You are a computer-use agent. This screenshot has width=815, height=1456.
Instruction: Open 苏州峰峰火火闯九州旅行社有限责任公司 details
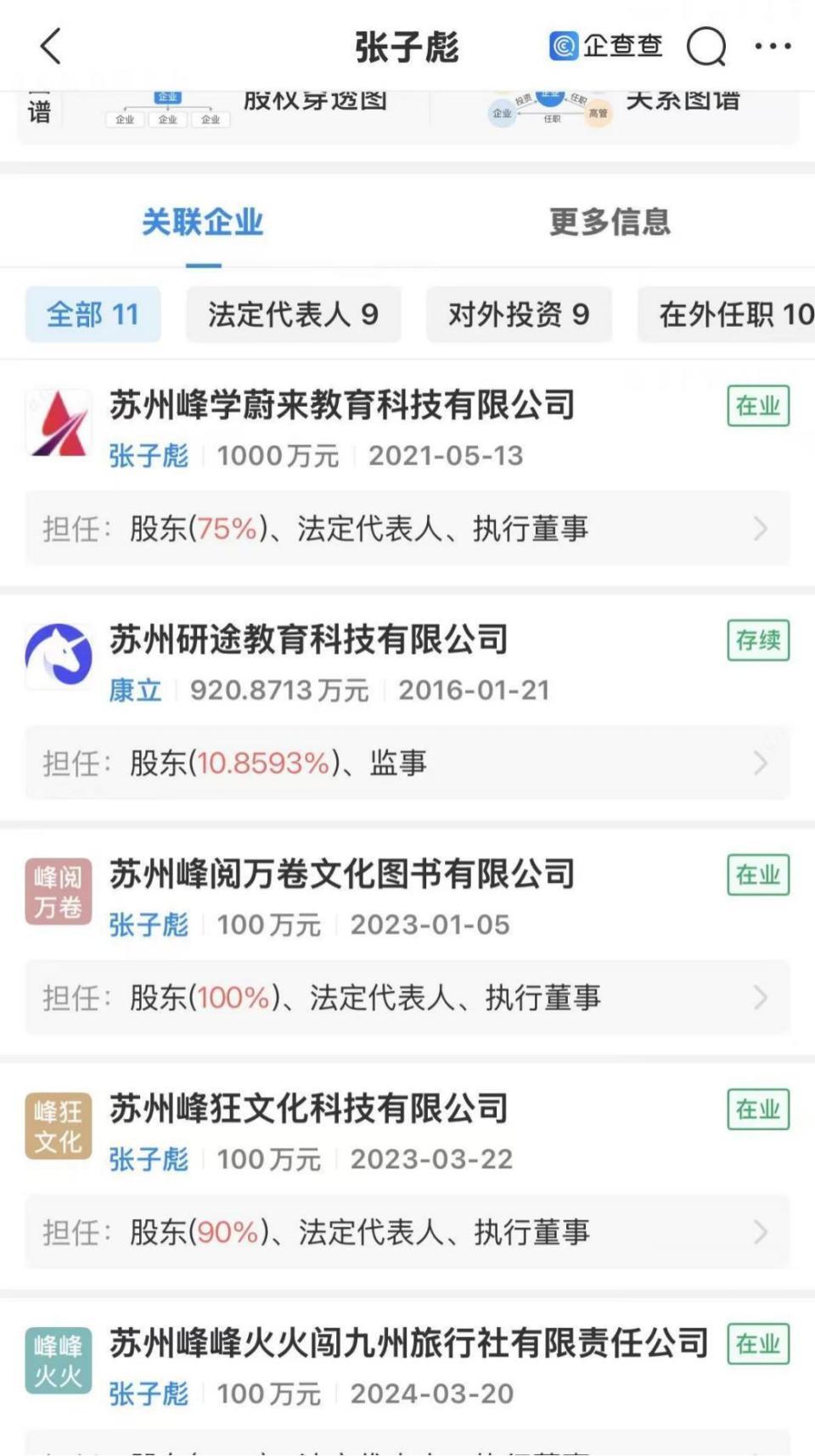408,1342
